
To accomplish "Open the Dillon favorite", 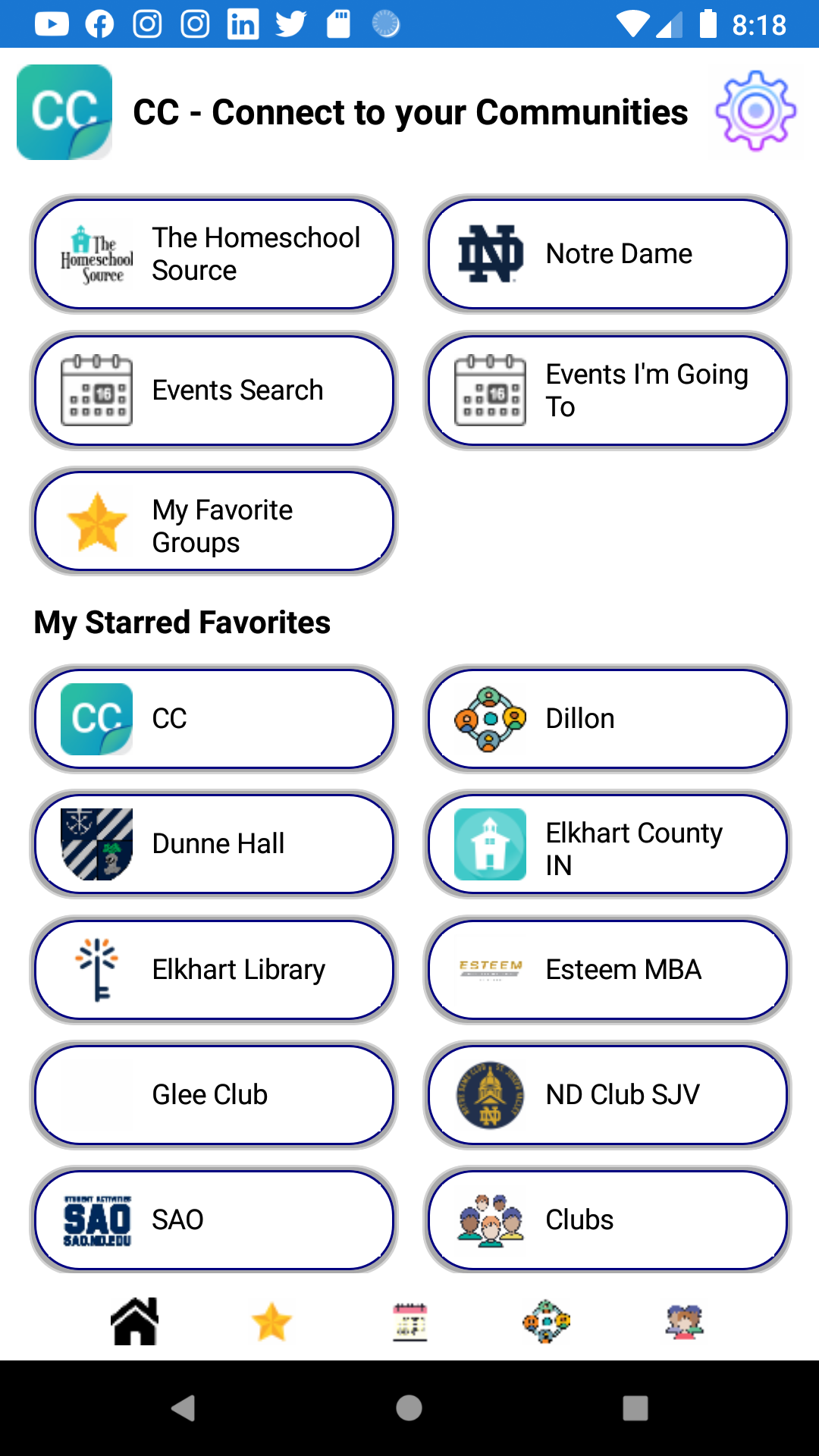I will (607, 719).
